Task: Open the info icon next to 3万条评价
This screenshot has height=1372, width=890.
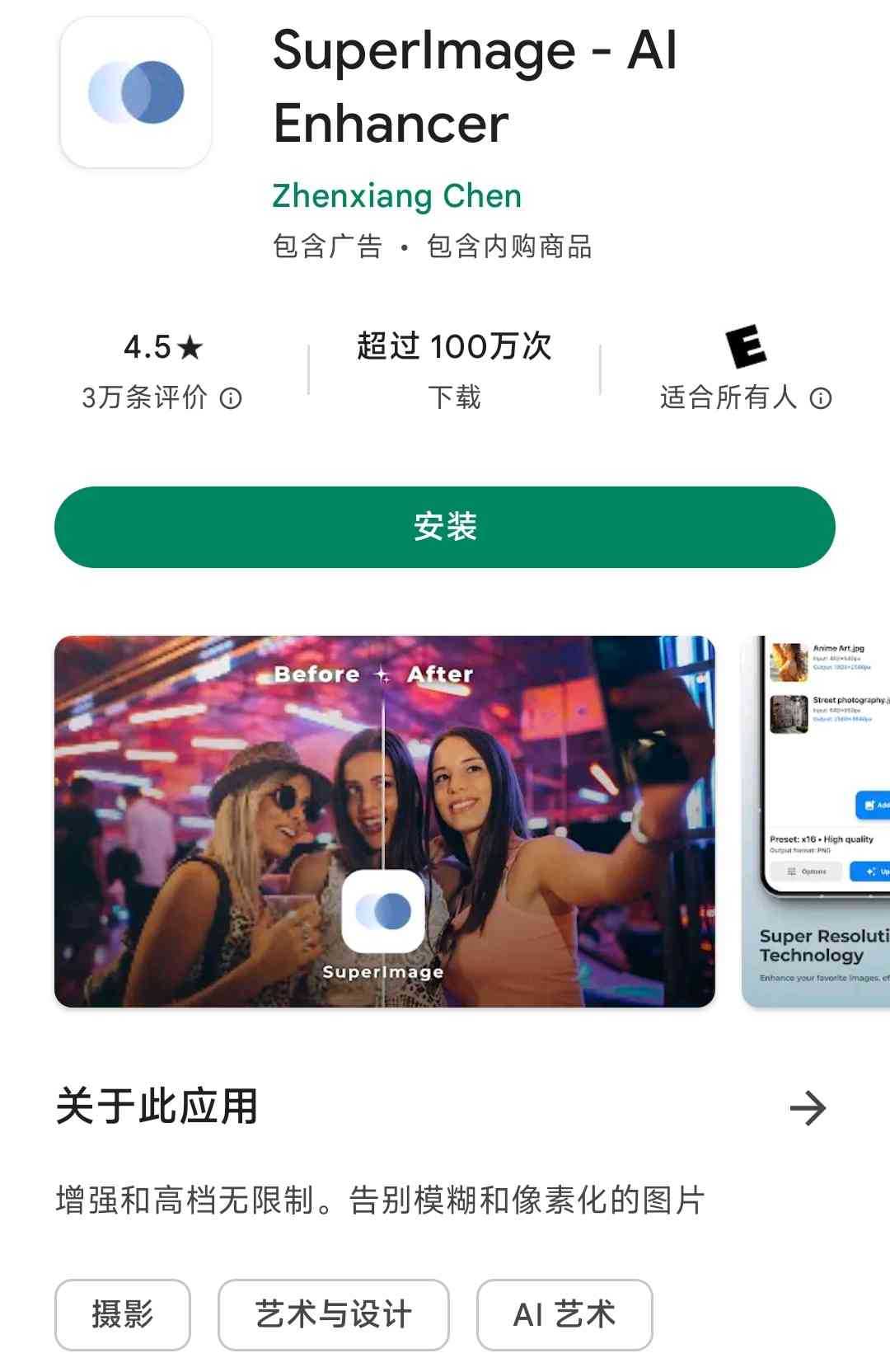Action: (x=231, y=399)
